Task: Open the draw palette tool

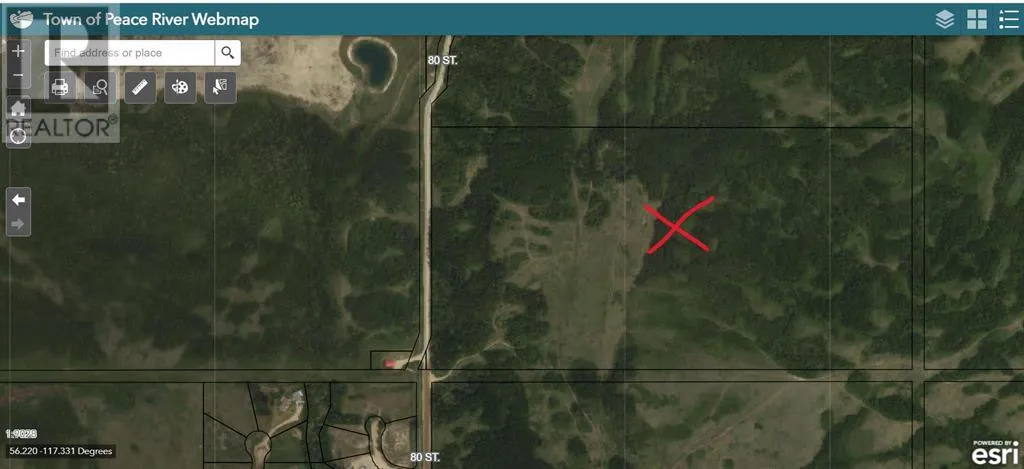Action: [180, 88]
